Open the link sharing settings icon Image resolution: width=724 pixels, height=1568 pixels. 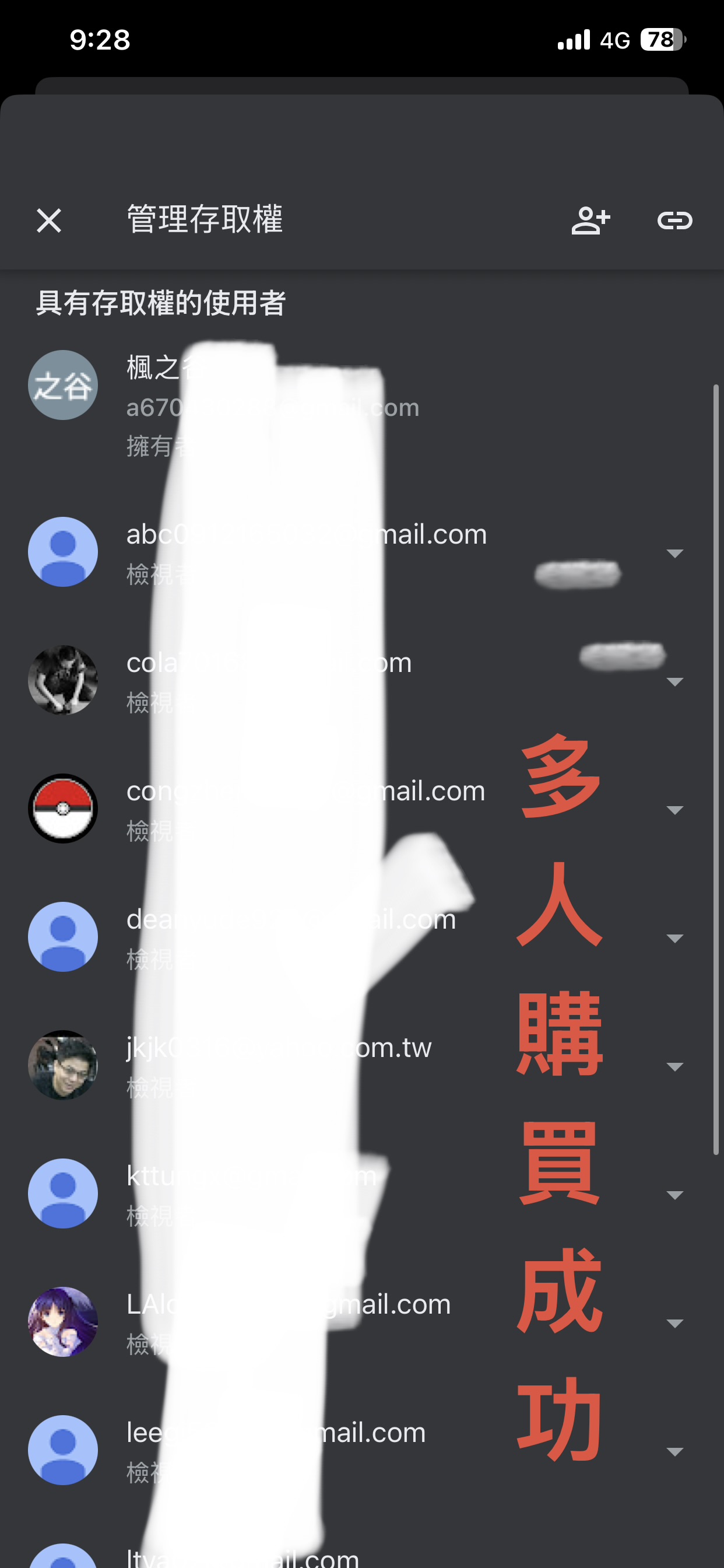click(674, 220)
